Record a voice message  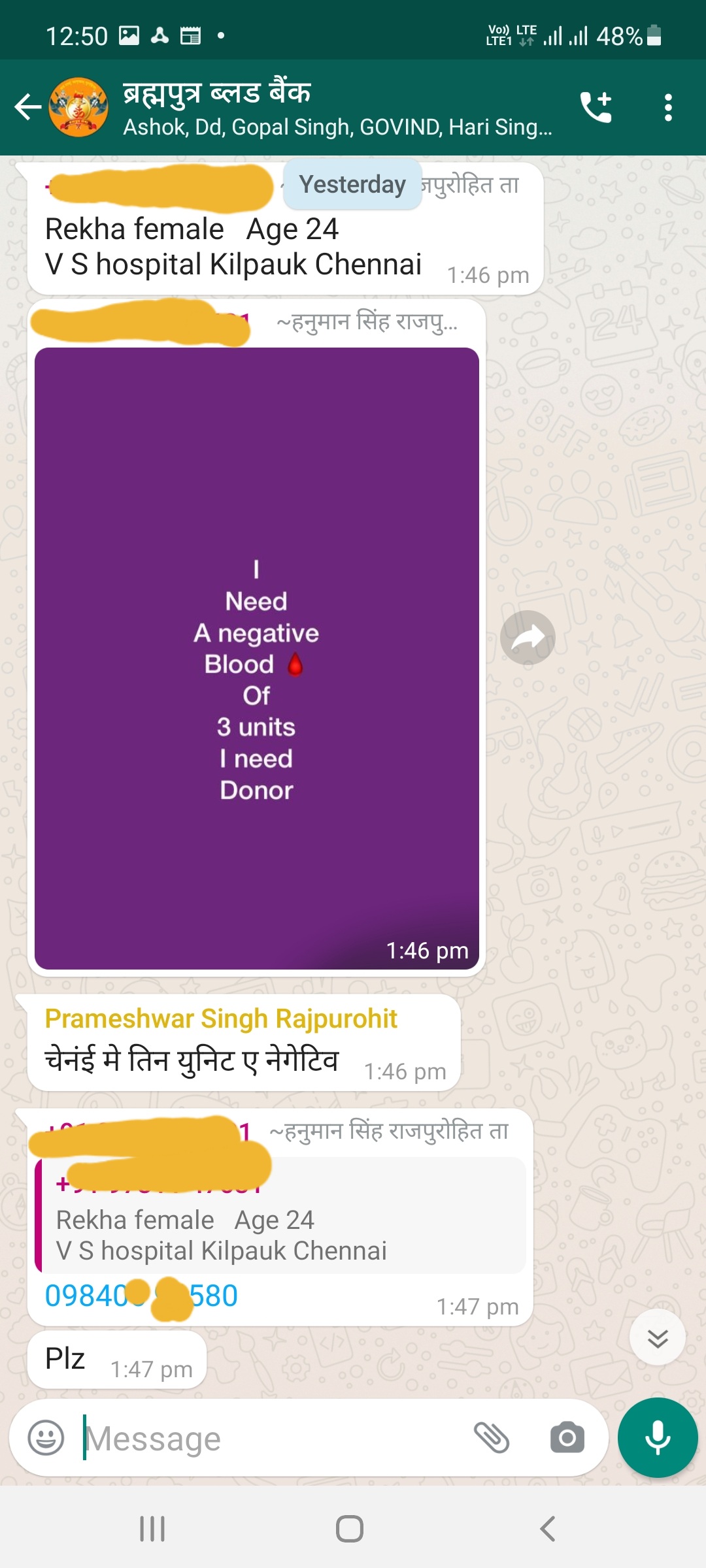click(x=658, y=1437)
